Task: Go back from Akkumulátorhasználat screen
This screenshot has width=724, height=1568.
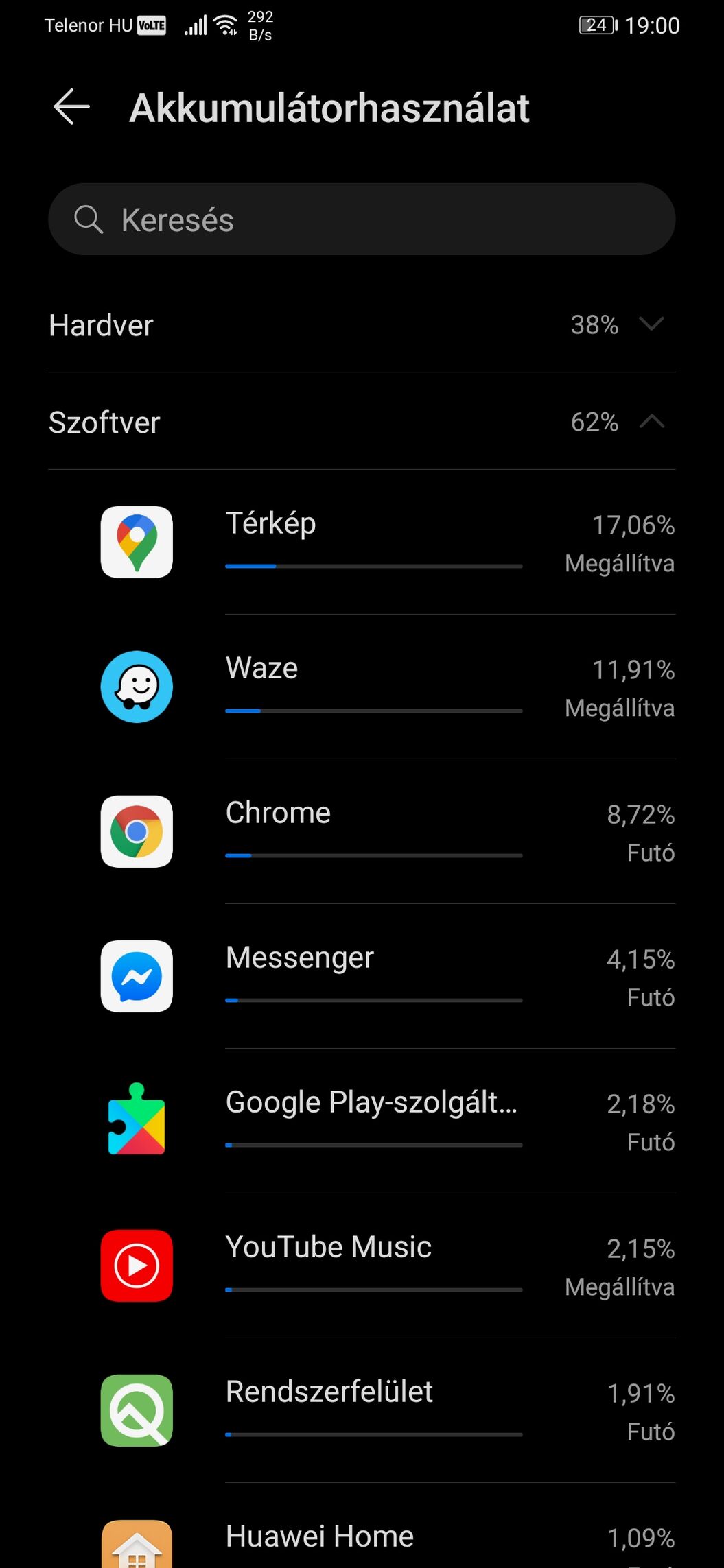Action: 71,108
